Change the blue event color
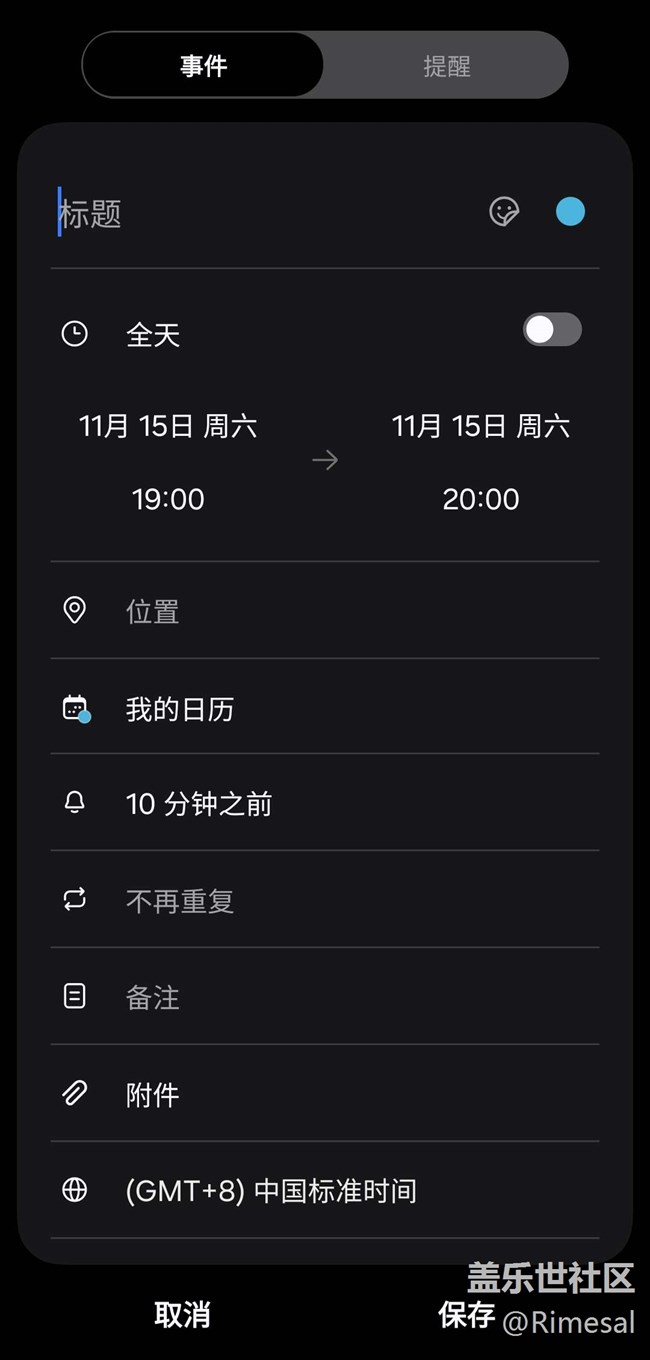This screenshot has width=650, height=1360. pos(570,212)
